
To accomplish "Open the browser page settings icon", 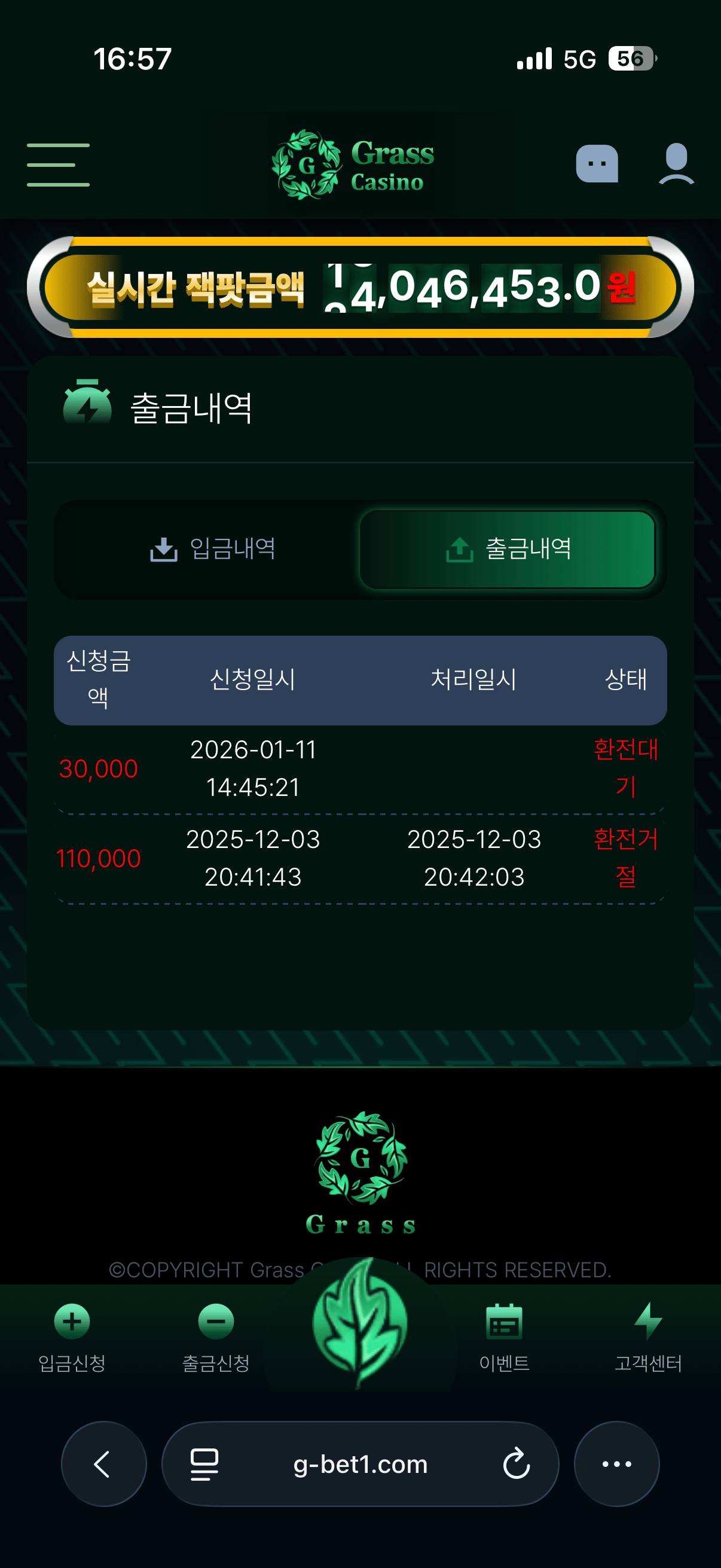I will click(204, 1464).
